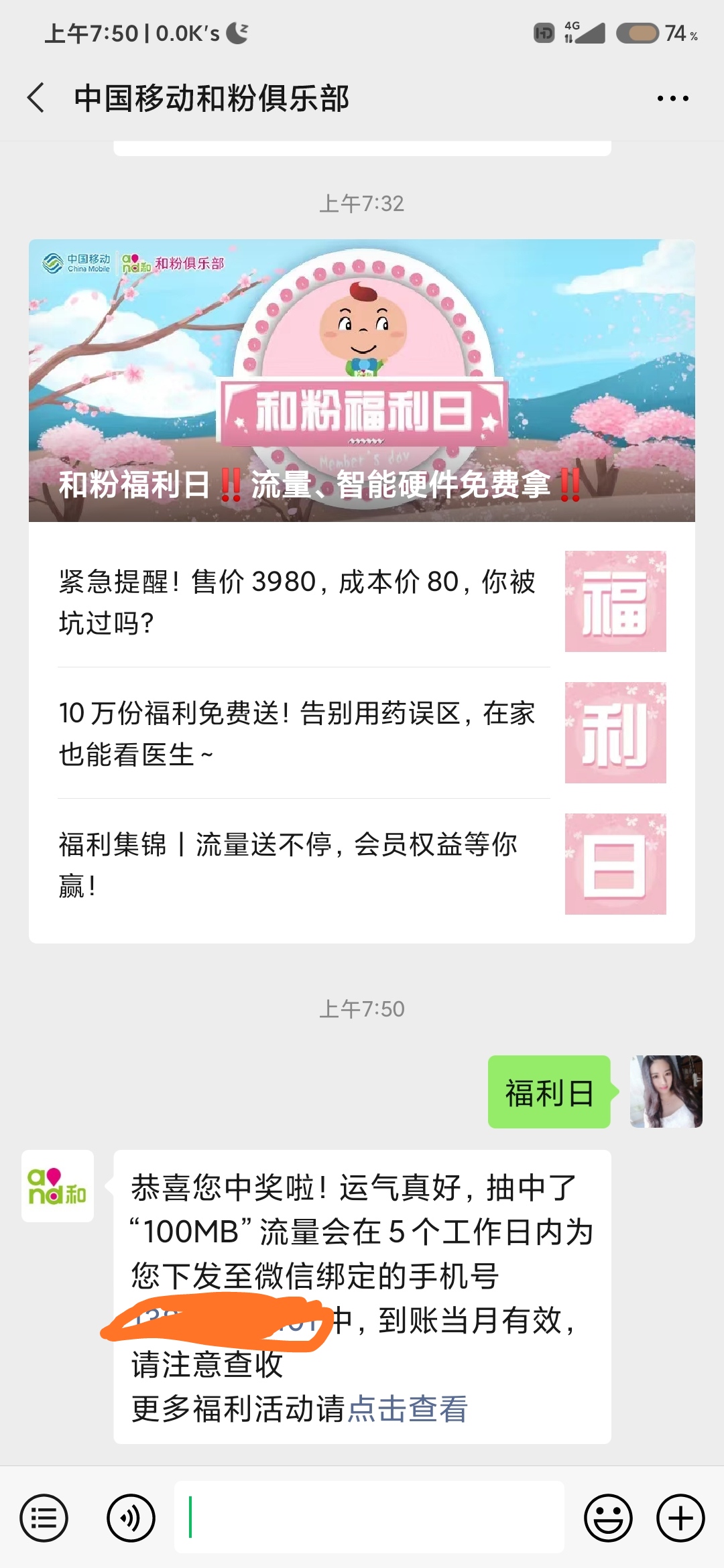The width and height of the screenshot is (724, 1568).
Task: Go back from 中国移动和粉俱乐部 chat
Action: pos(37,98)
